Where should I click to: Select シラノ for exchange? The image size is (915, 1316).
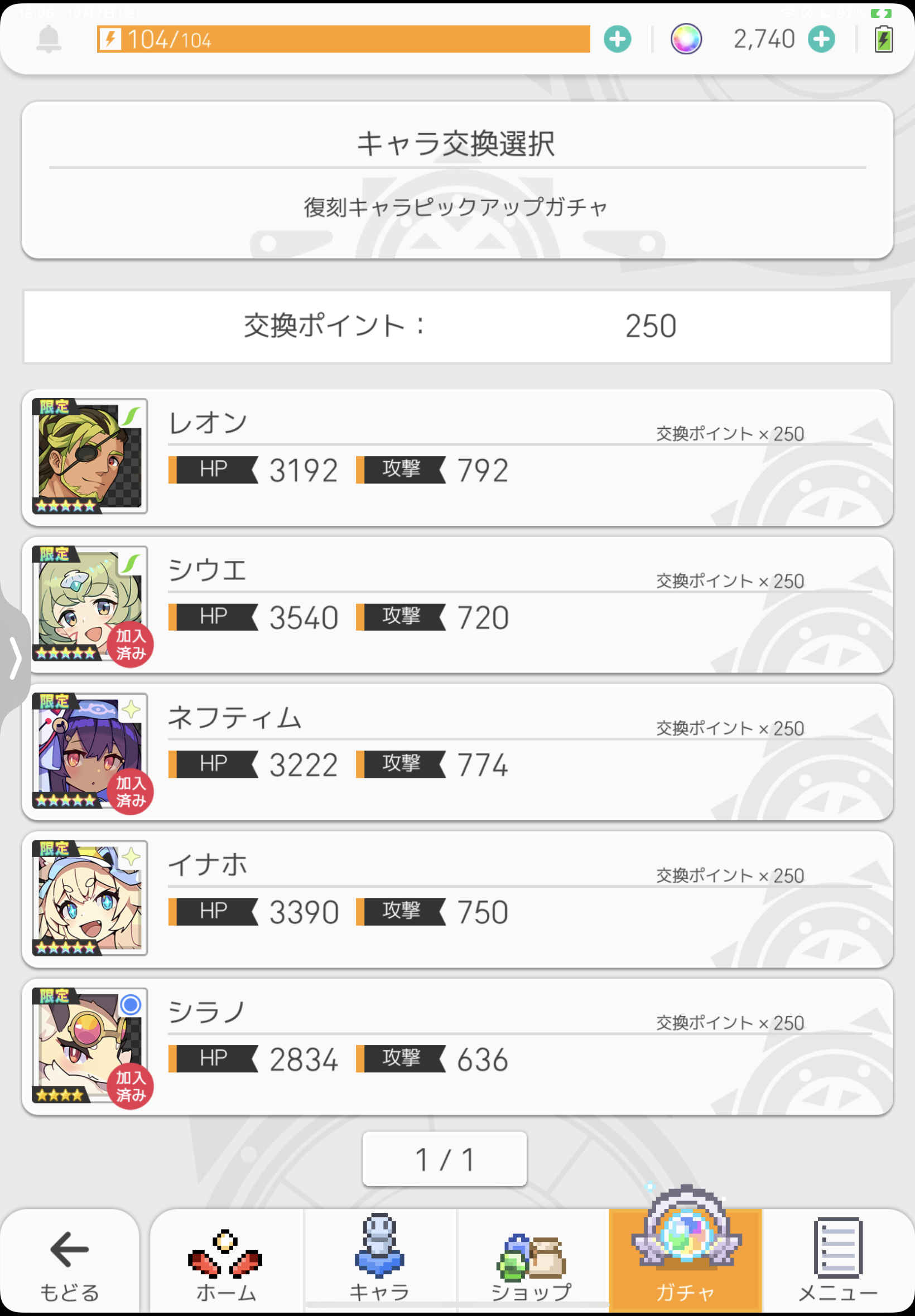point(457,1046)
